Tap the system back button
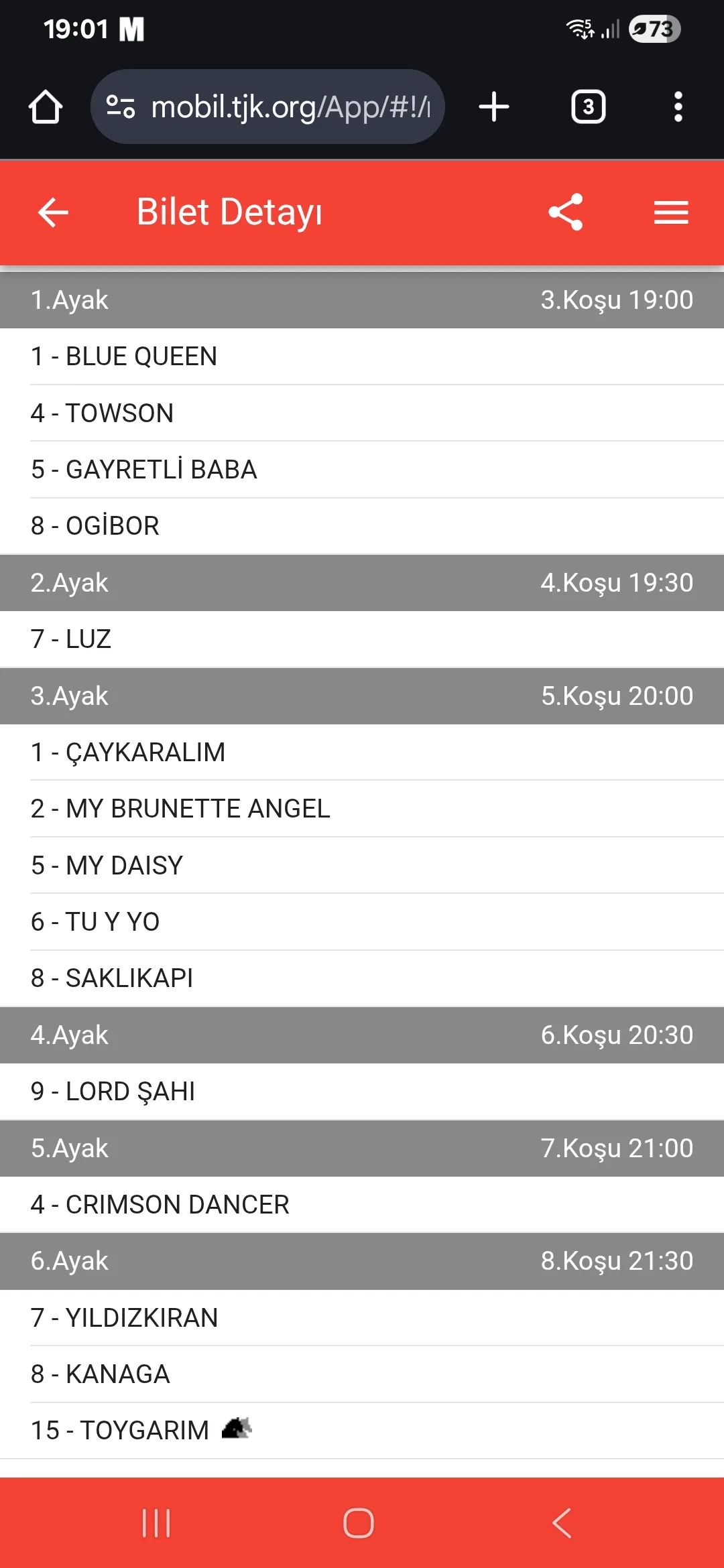 562,1523
